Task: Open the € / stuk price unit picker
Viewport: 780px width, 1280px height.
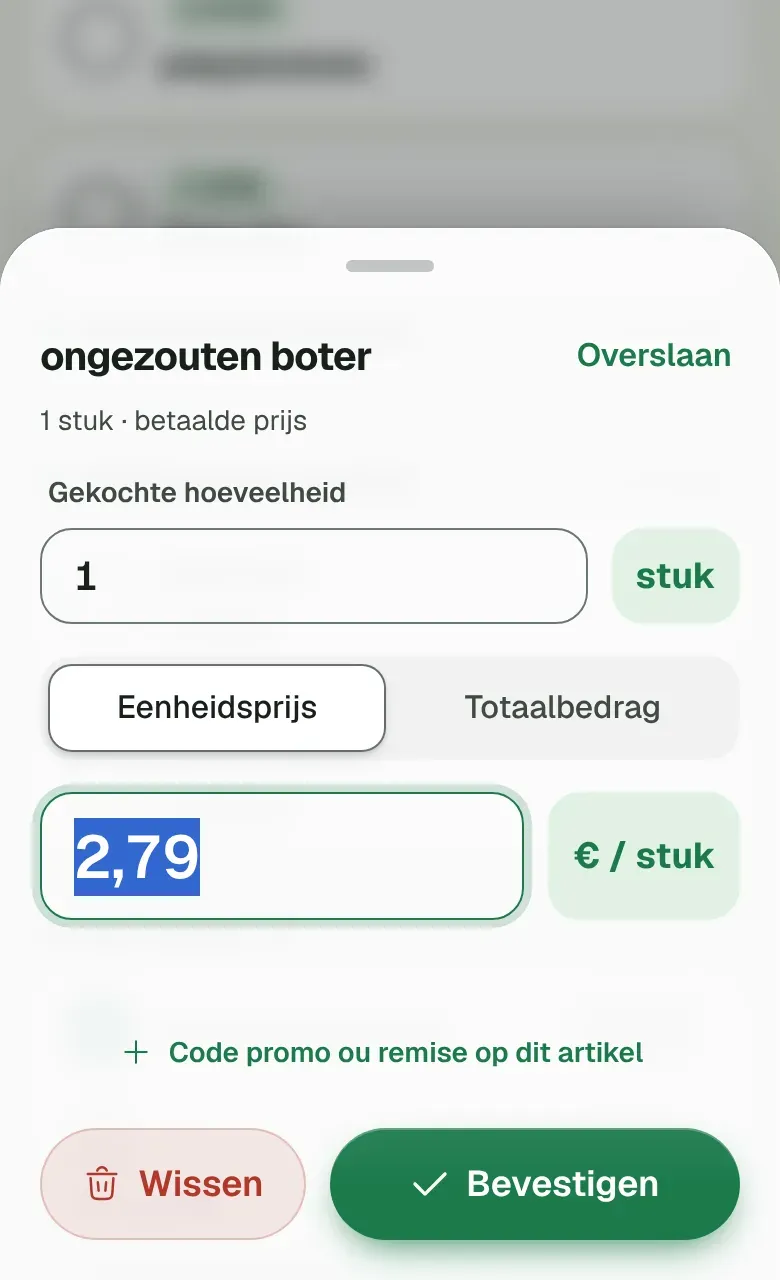Action: pos(644,856)
